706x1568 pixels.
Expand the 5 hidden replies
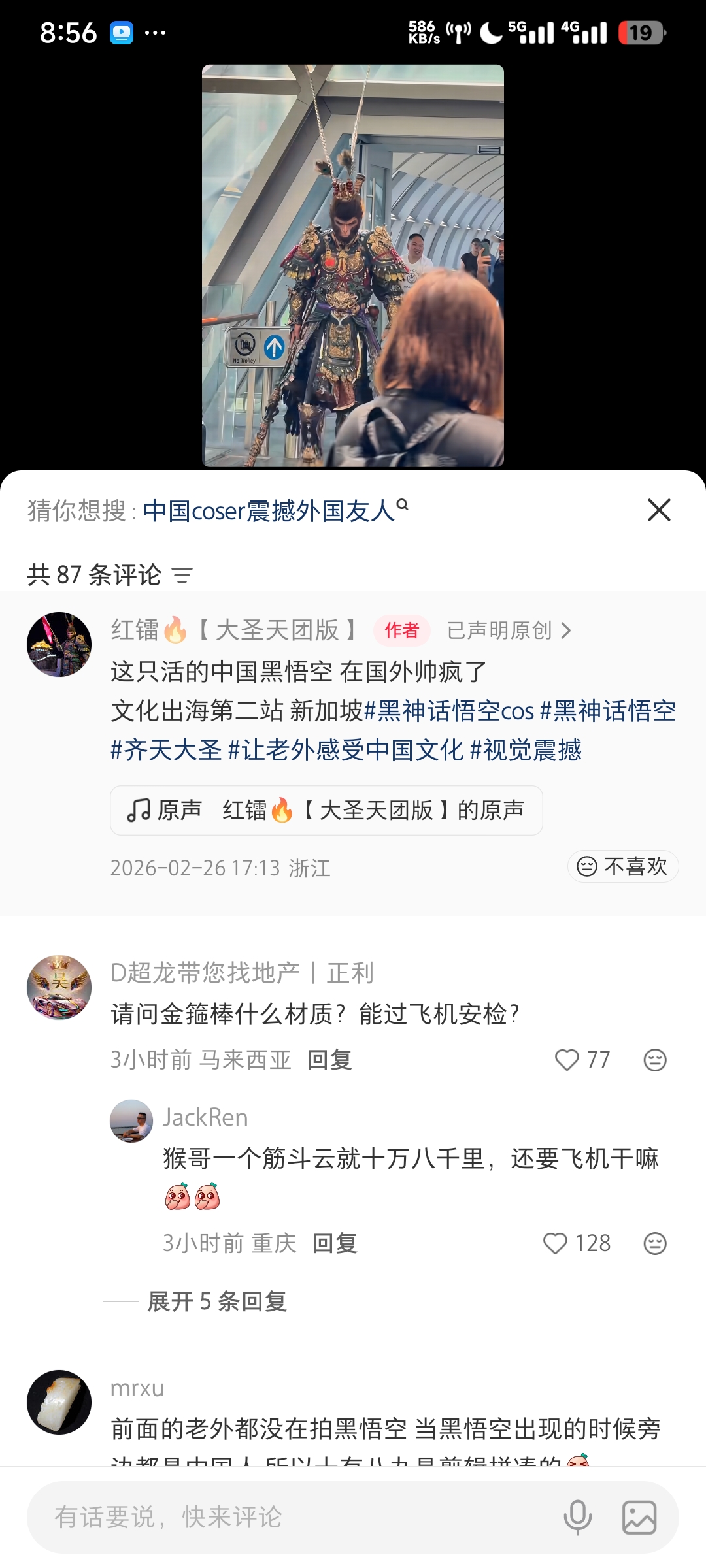coord(217,1301)
